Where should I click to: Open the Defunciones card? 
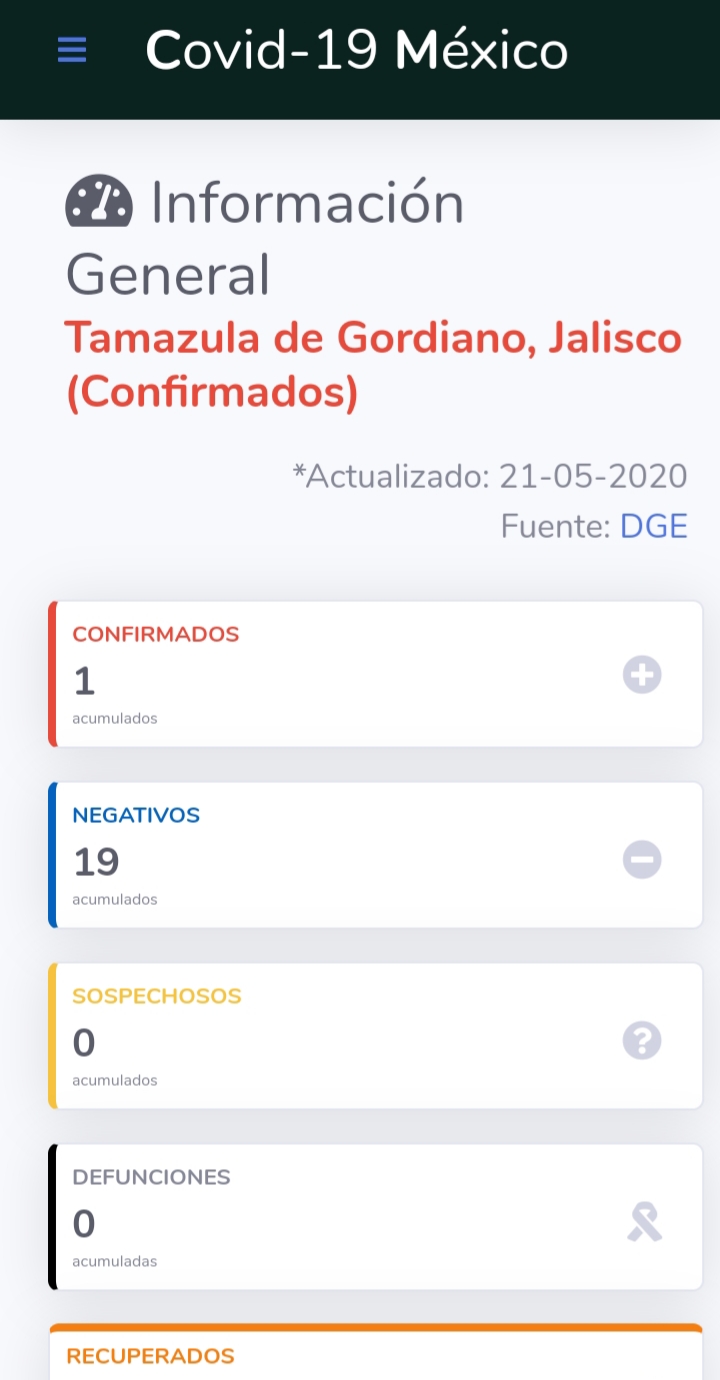point(375,1217)
